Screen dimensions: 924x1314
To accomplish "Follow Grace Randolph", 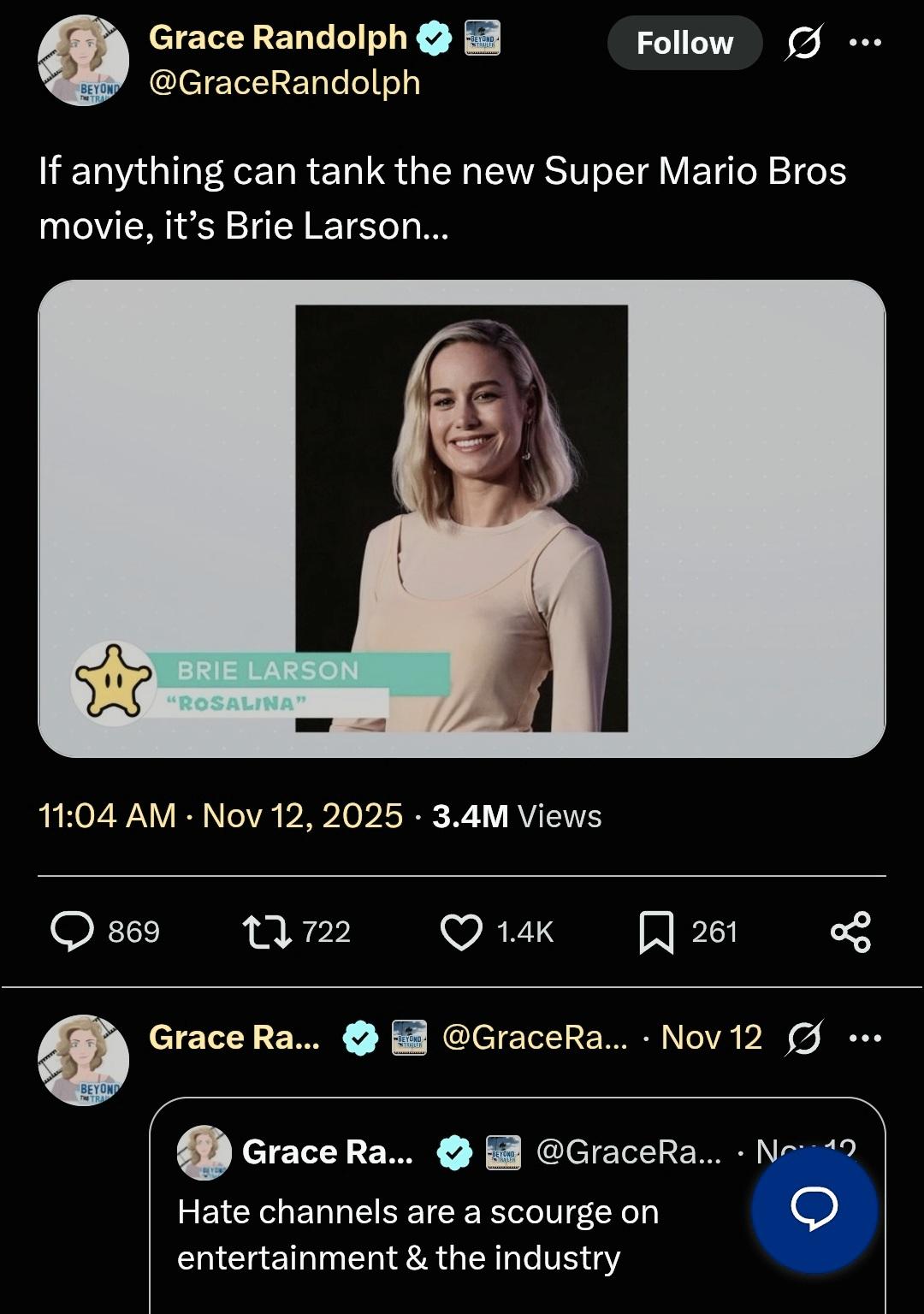I will (x=684, y=43).
